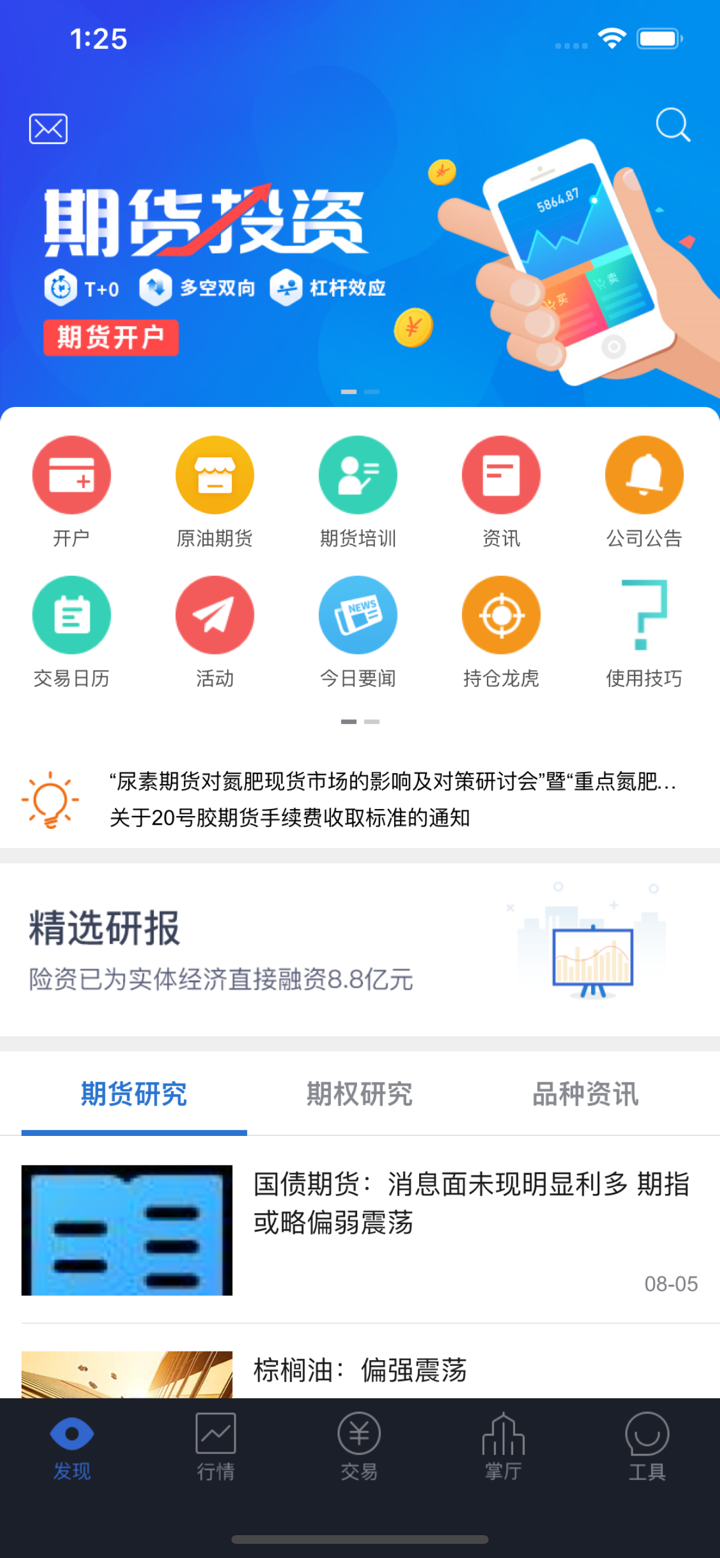Open the 使用技巧 usage tips icon
The width and height of the screenshot is (720, 1558).
pyautogui.click(x=644, y=614)
